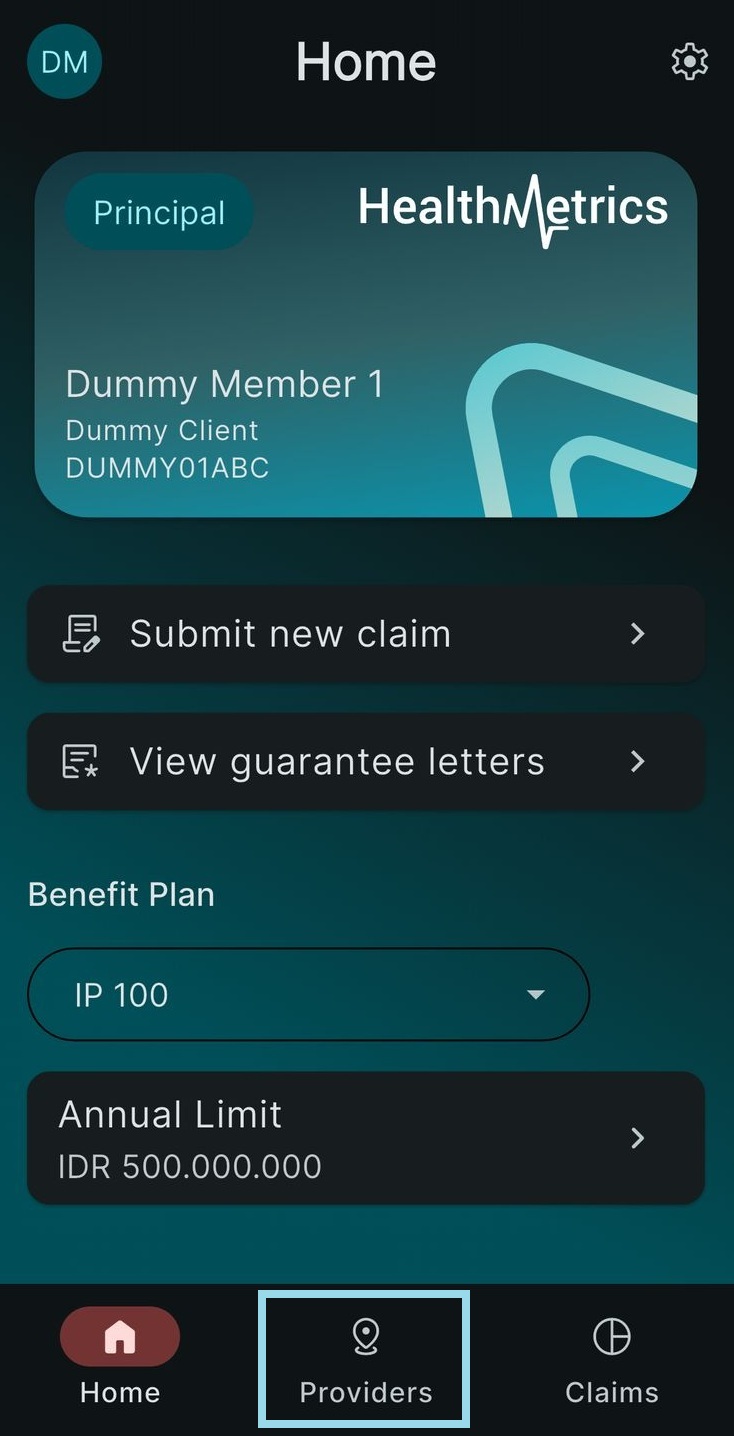
Task: Select the Home label in bottom navigation
Action: (120, 1391)
